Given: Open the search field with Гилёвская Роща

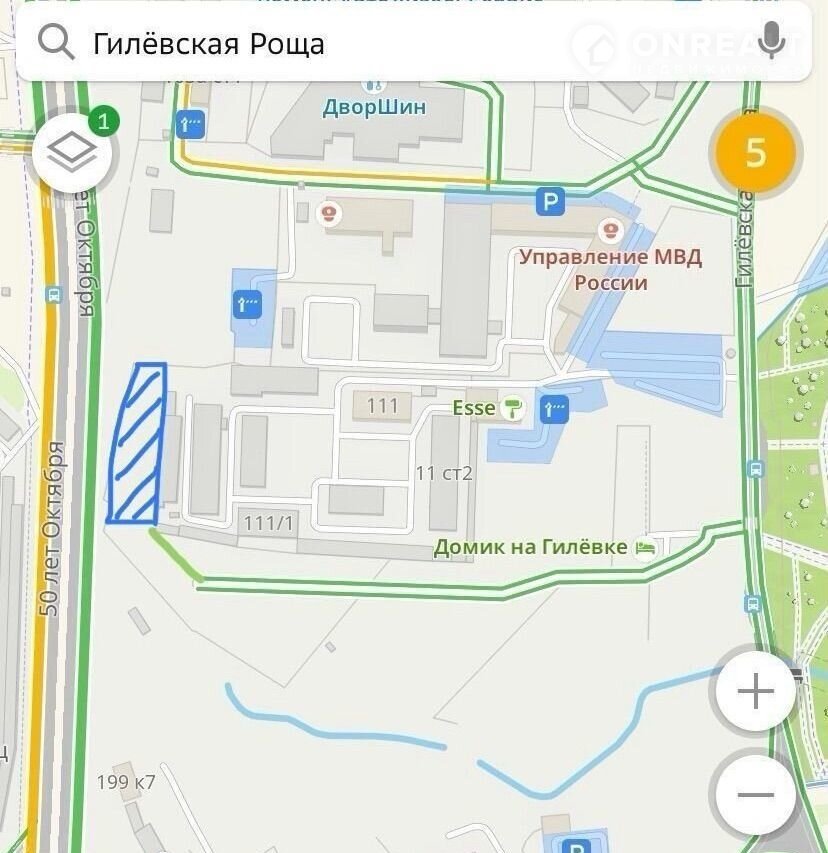Looking at the screenshot, I should click(400, 44).
